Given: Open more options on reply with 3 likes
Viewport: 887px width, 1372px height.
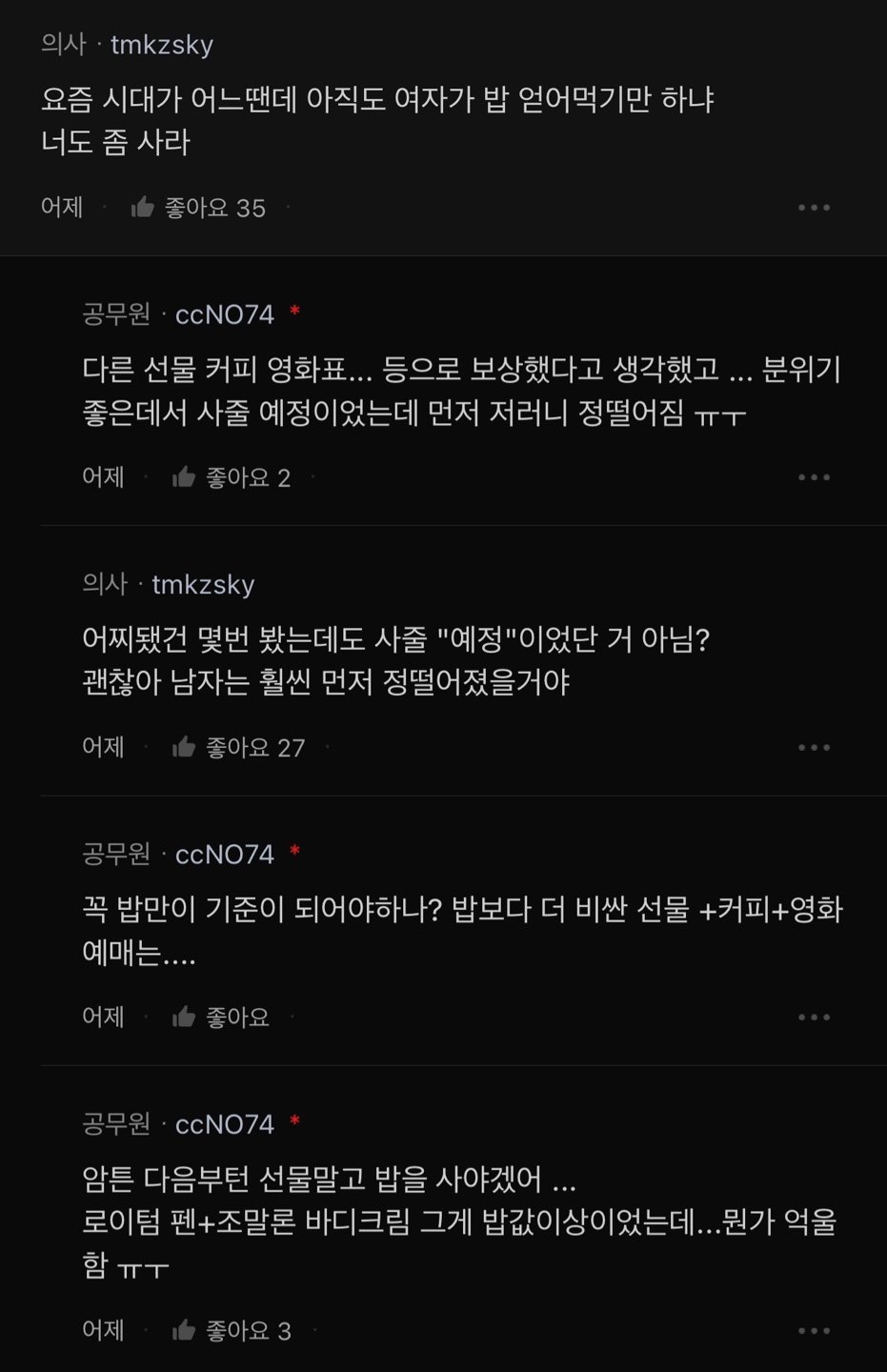Looking at the screenshot, I should click(x=814, y=1331).
